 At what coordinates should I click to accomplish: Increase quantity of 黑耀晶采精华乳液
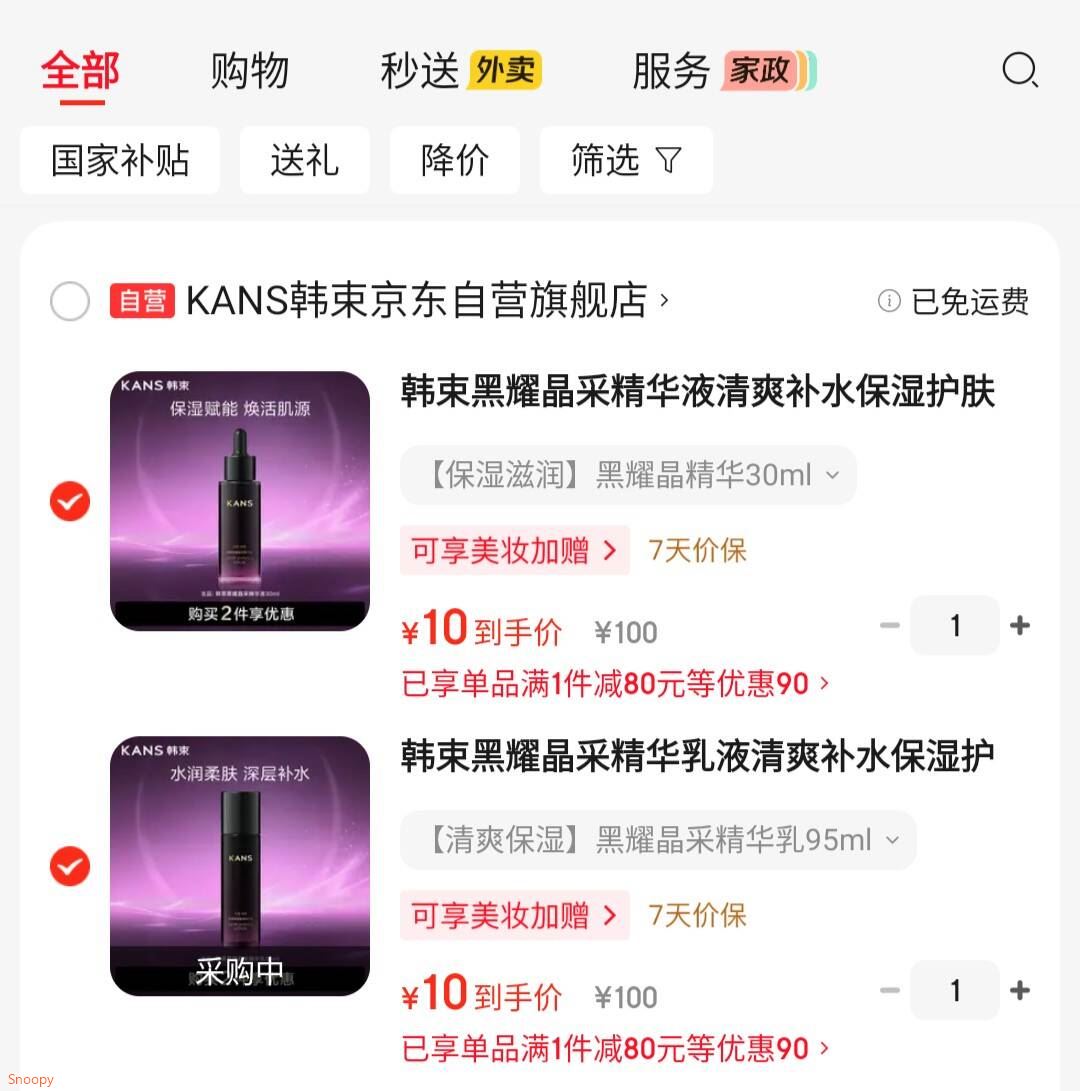pos(1020,991)
